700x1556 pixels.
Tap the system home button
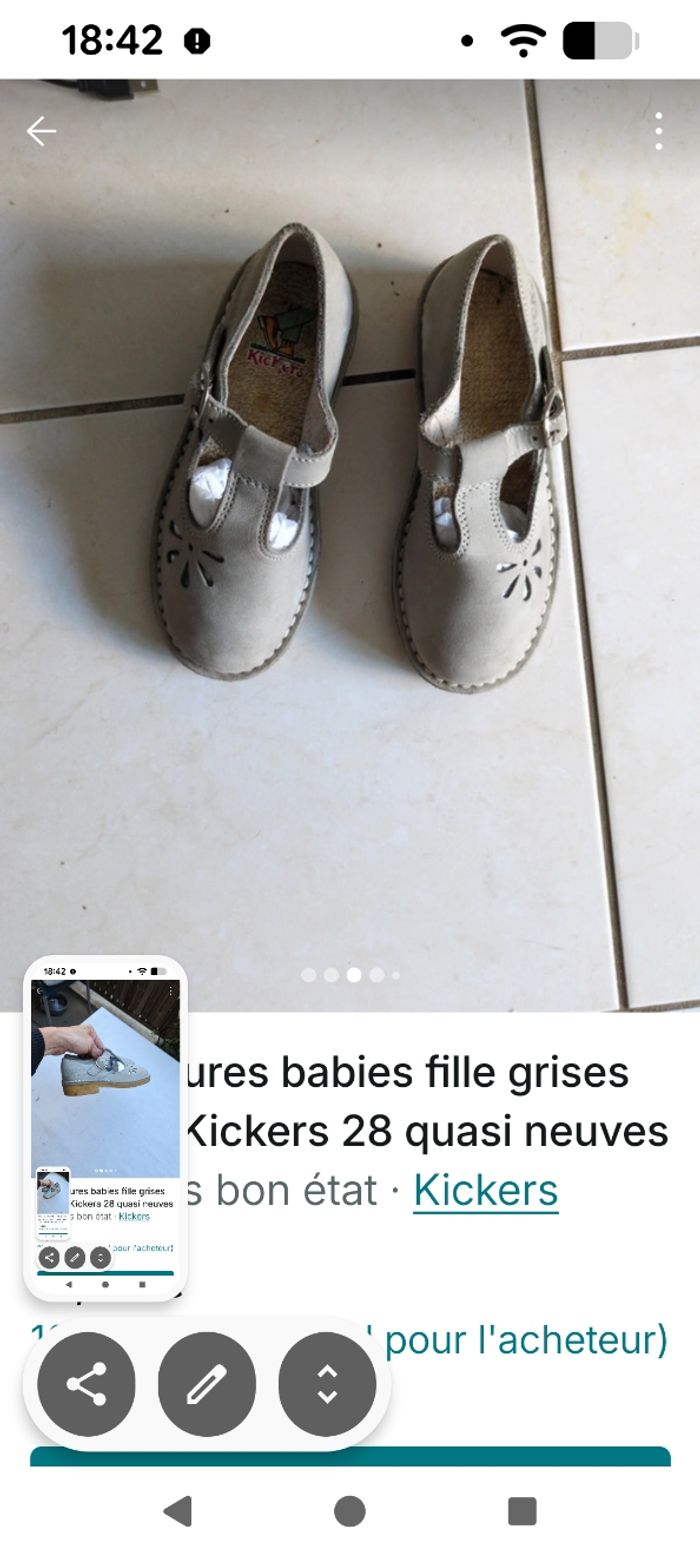point(349,1511)
